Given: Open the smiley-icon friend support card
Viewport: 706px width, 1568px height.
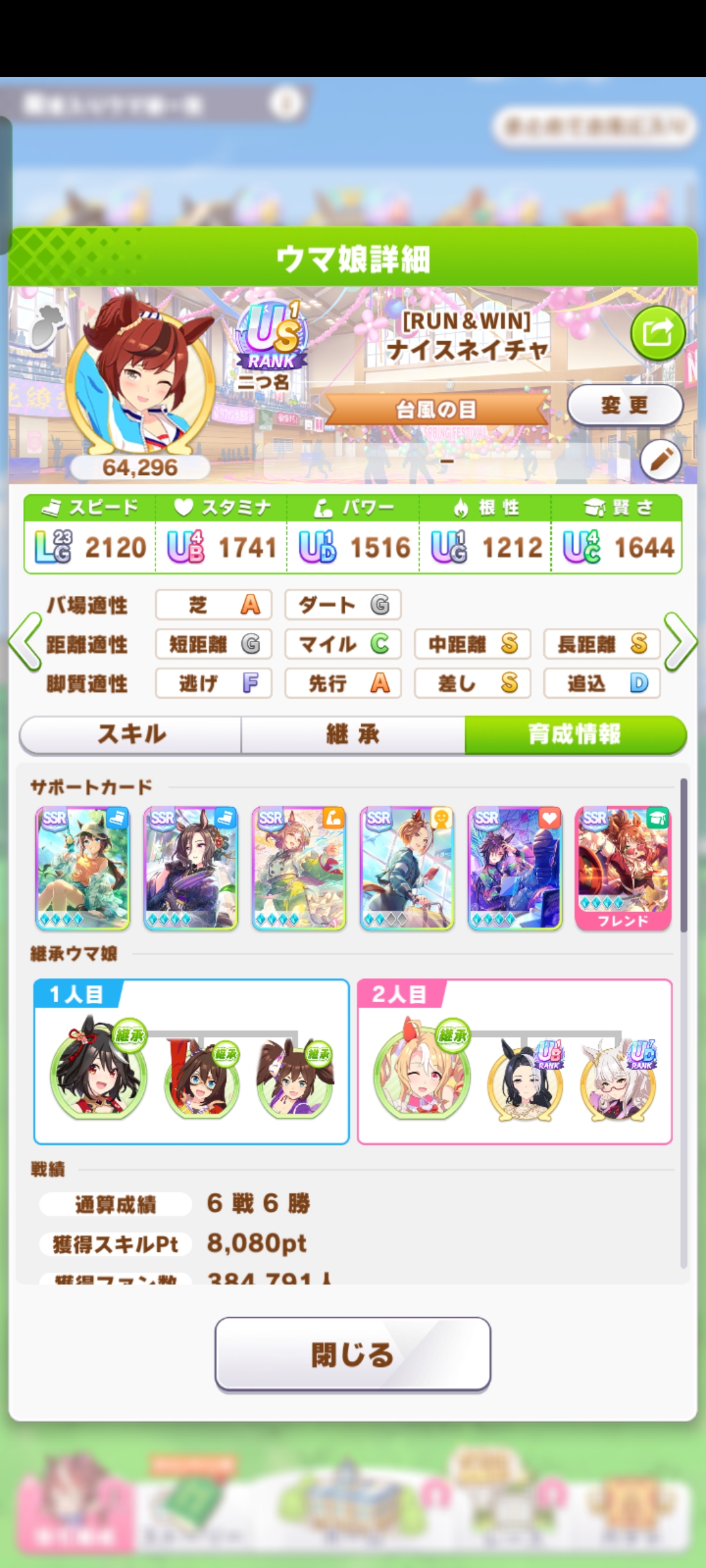Looking at the screenshot, I should click(407, 867).
